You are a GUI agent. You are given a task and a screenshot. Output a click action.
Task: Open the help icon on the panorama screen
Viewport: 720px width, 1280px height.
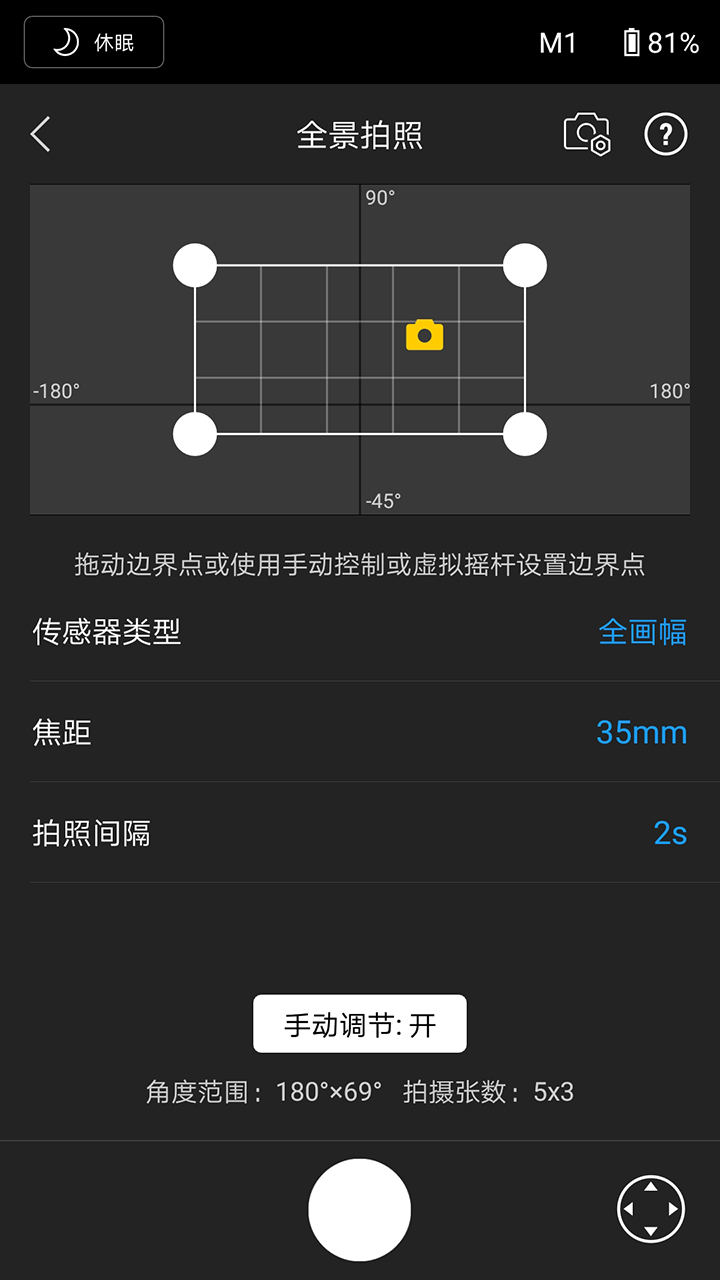pyautogui.click(x=665, y=133)
